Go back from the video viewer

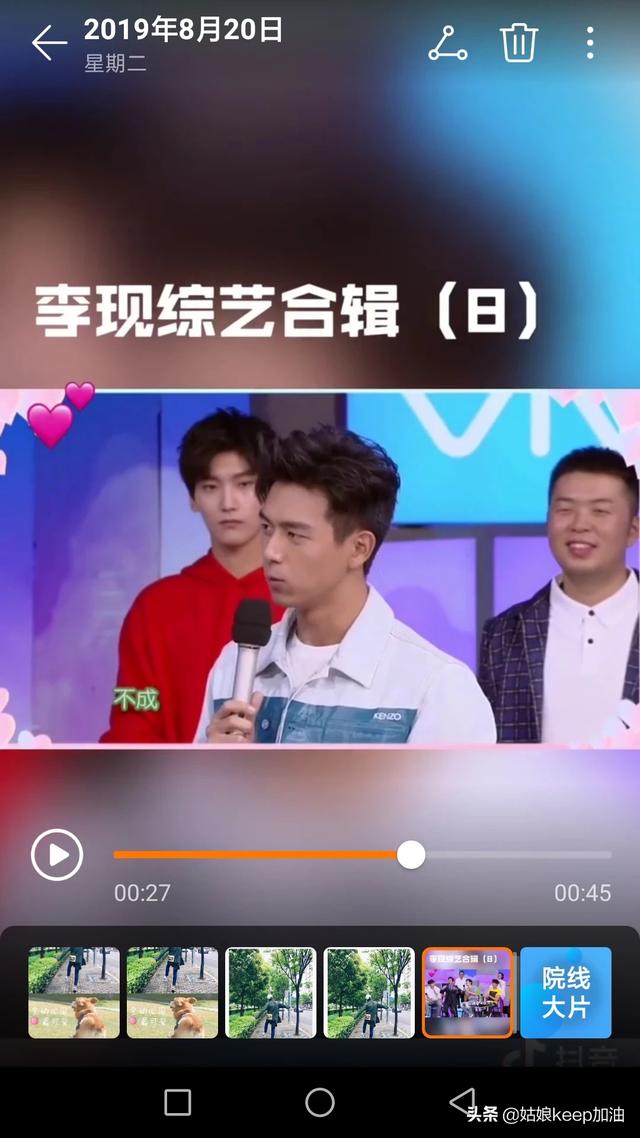[x=48, y=43]
